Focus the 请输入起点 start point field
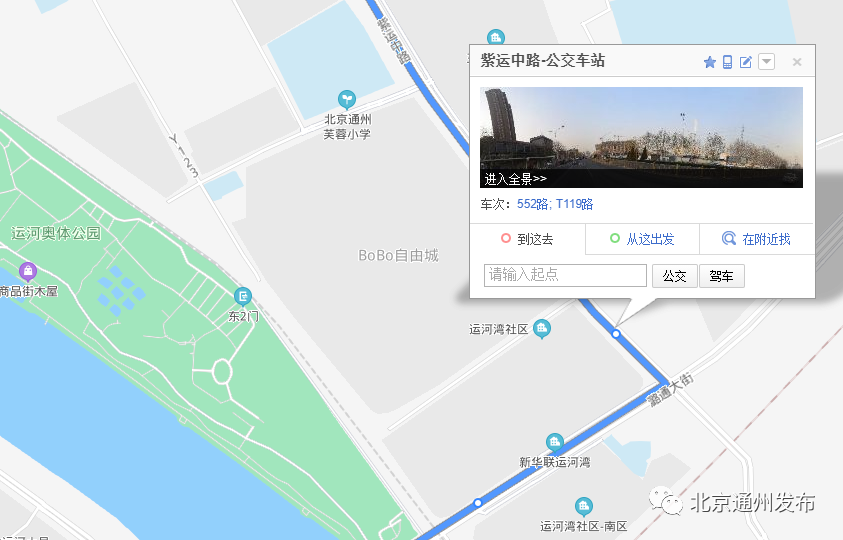 coord(566,275)
